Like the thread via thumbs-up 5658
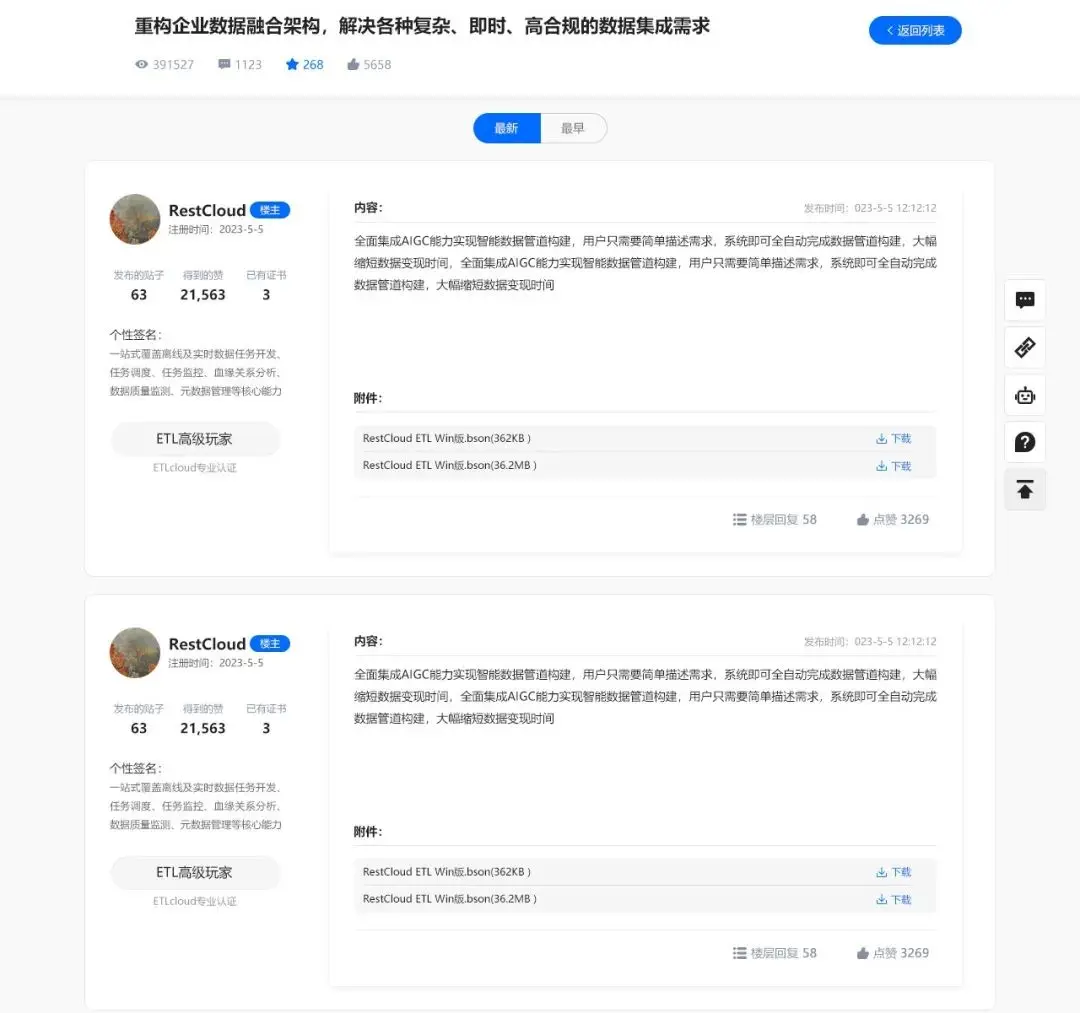The height and width of the screenshot is (1013, 1080). point(353,64)
